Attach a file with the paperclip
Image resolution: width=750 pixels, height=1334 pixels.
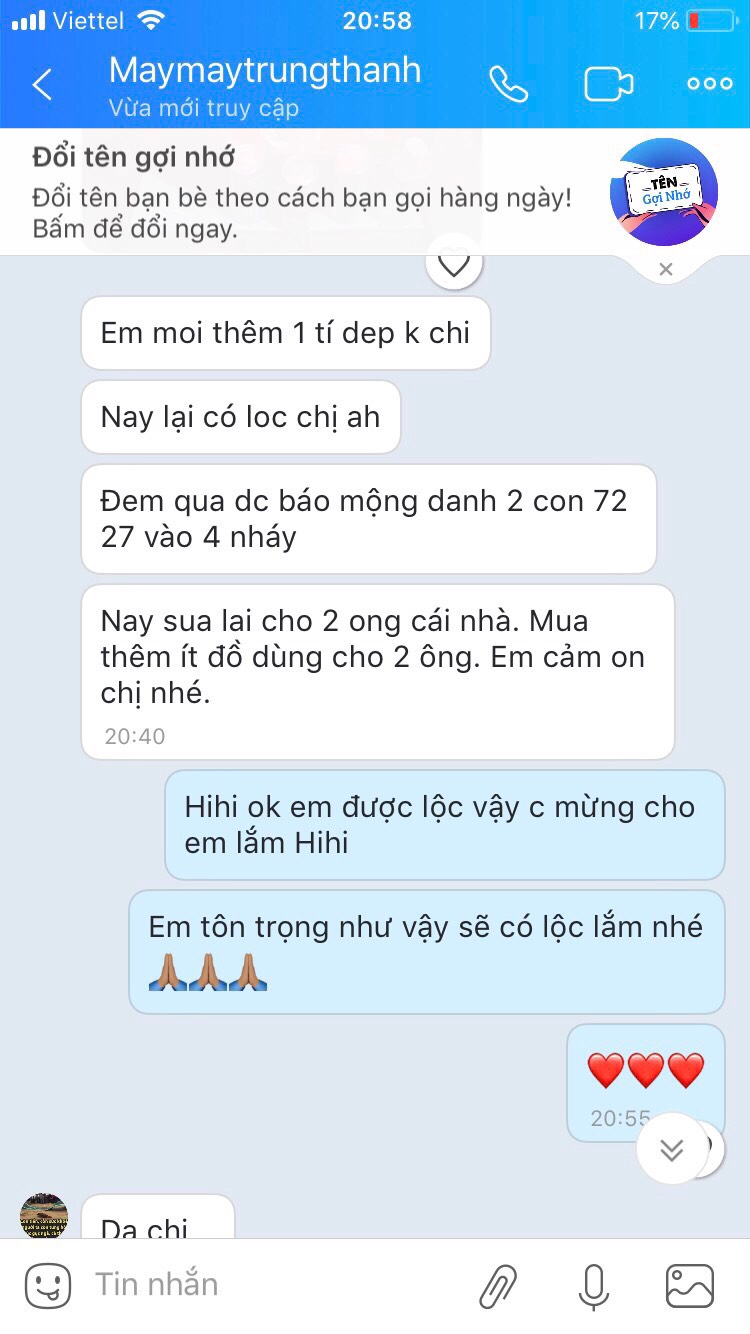498,1286
